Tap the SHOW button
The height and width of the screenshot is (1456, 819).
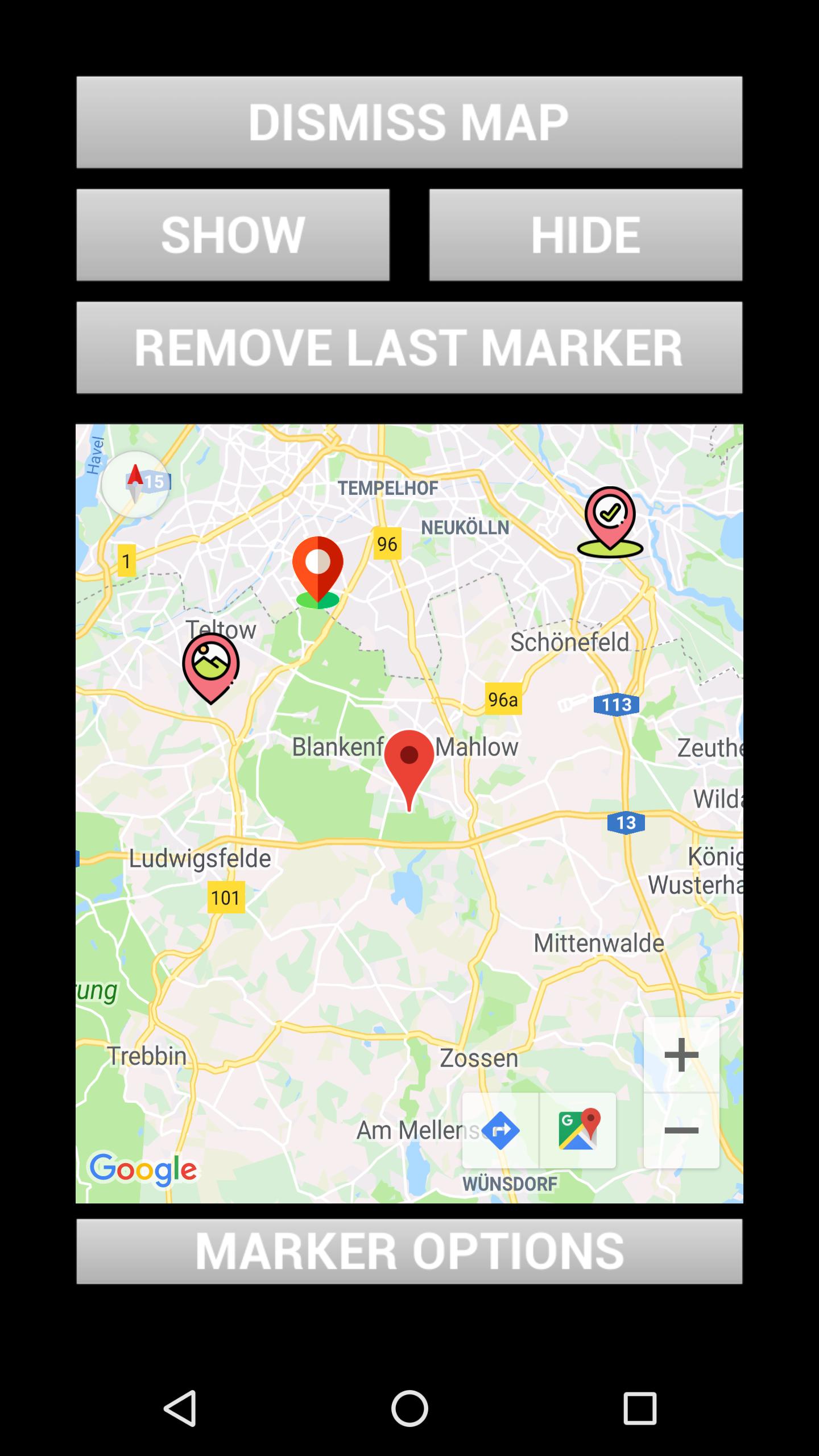(233, 234)
